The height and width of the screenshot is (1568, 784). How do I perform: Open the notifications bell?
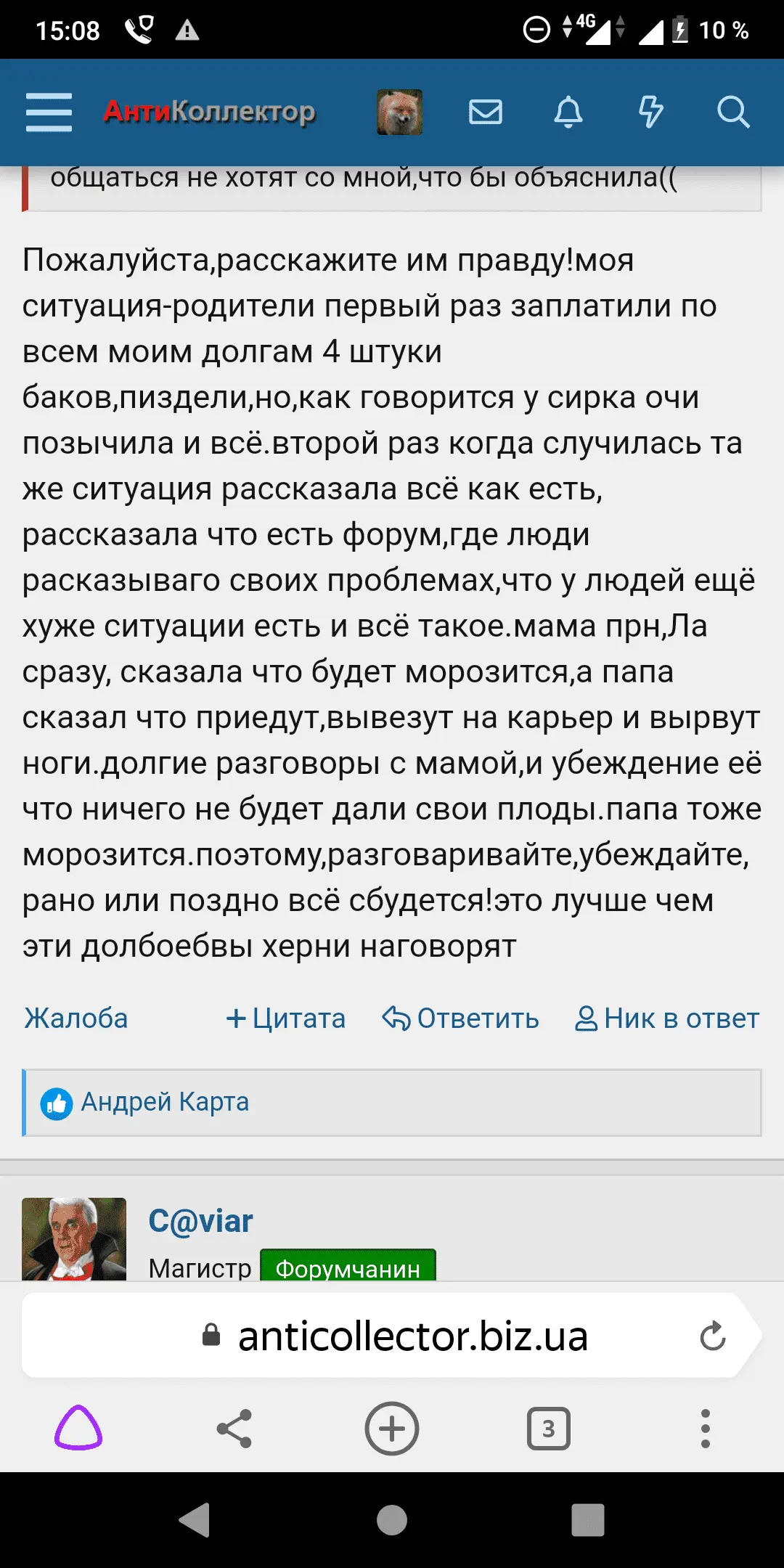pyautogui.click(x=568, y=113)
